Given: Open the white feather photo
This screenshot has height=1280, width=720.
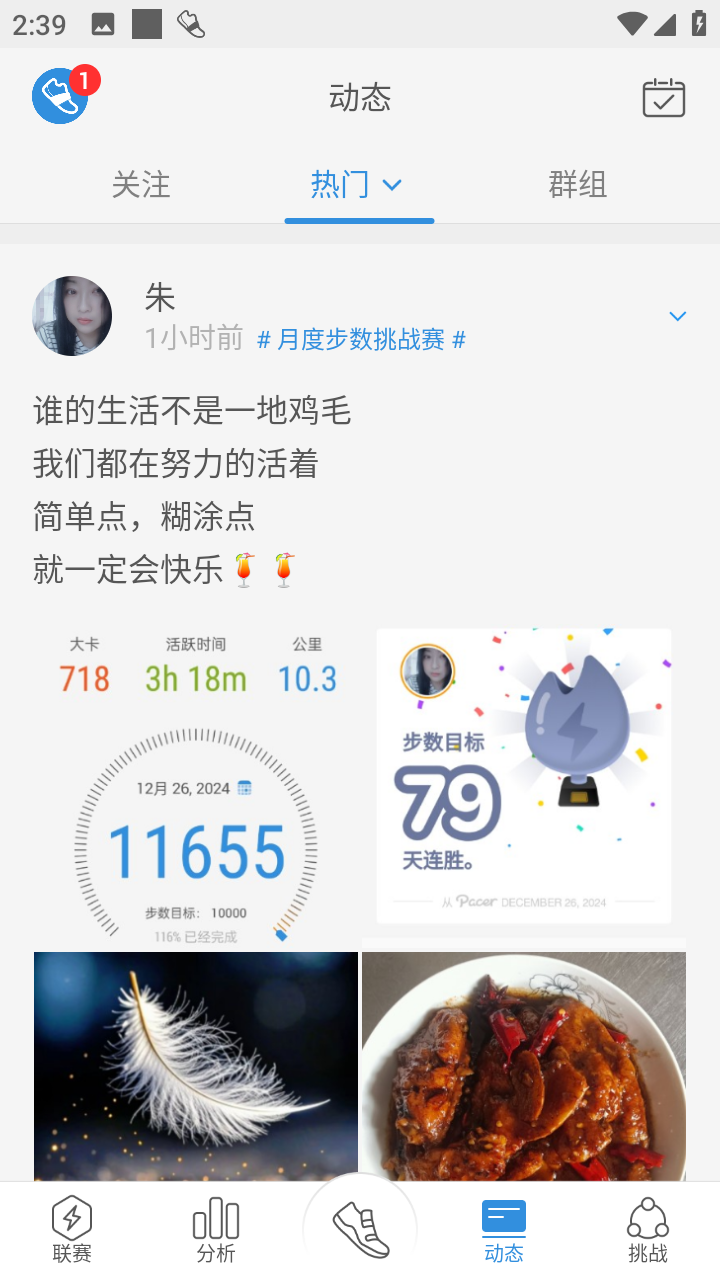Looking at the screenshot, I should click(196, 1065).
